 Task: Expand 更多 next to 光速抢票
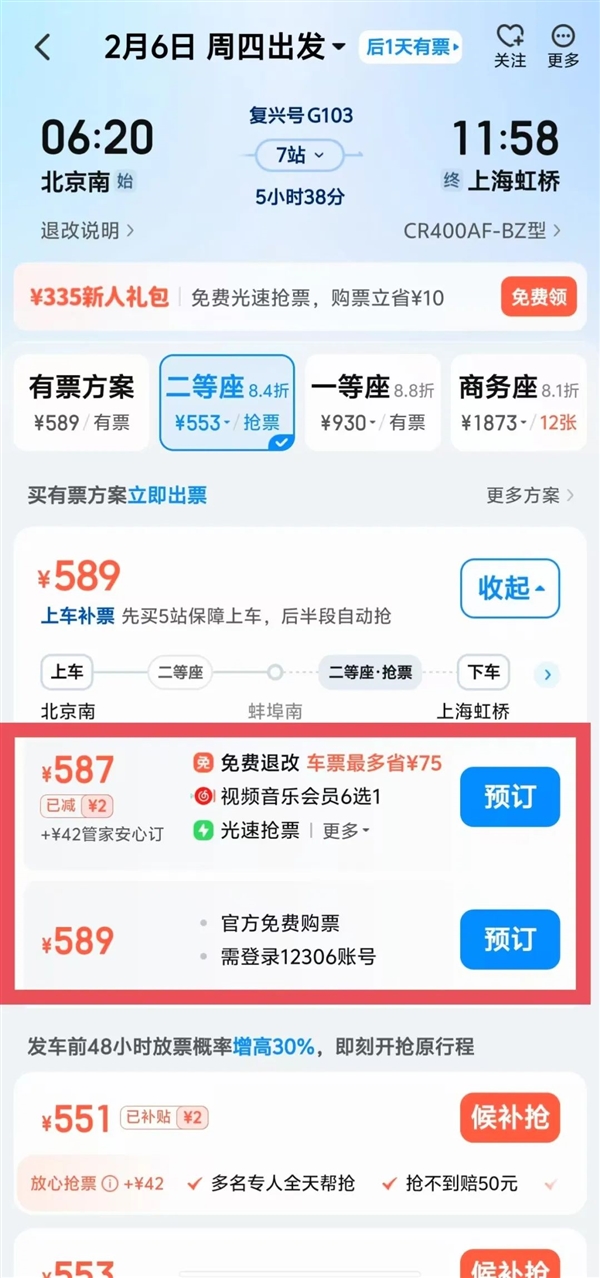(346, 831)
